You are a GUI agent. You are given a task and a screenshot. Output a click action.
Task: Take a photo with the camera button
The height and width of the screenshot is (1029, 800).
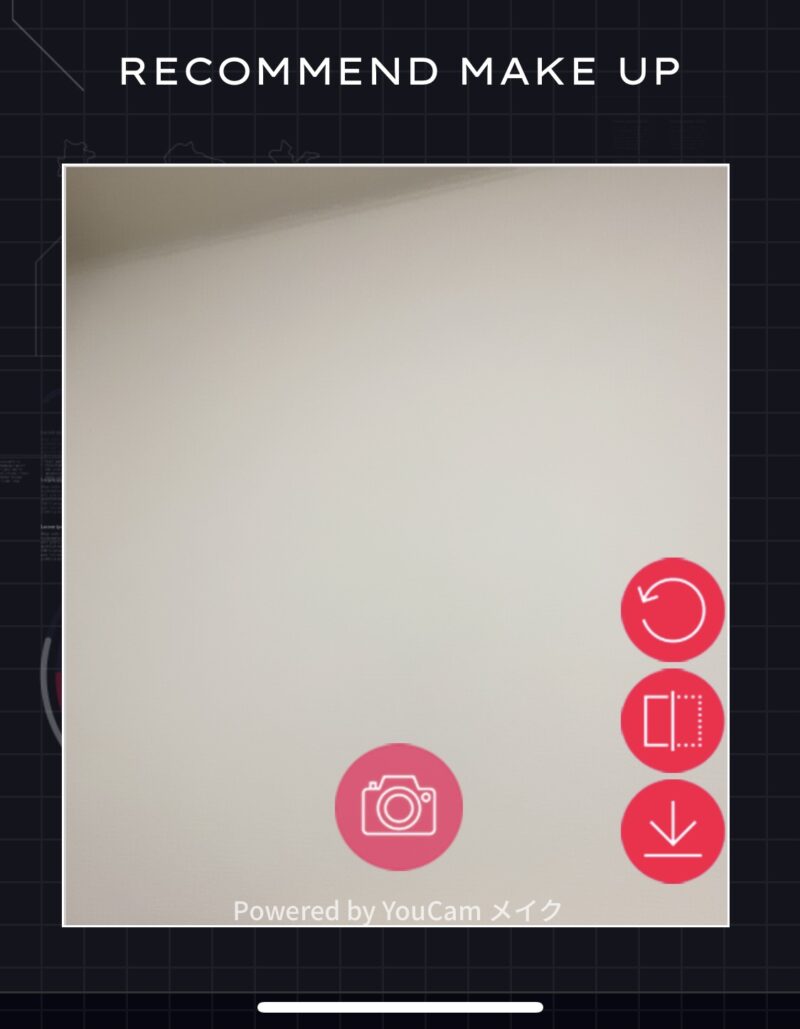398,806
